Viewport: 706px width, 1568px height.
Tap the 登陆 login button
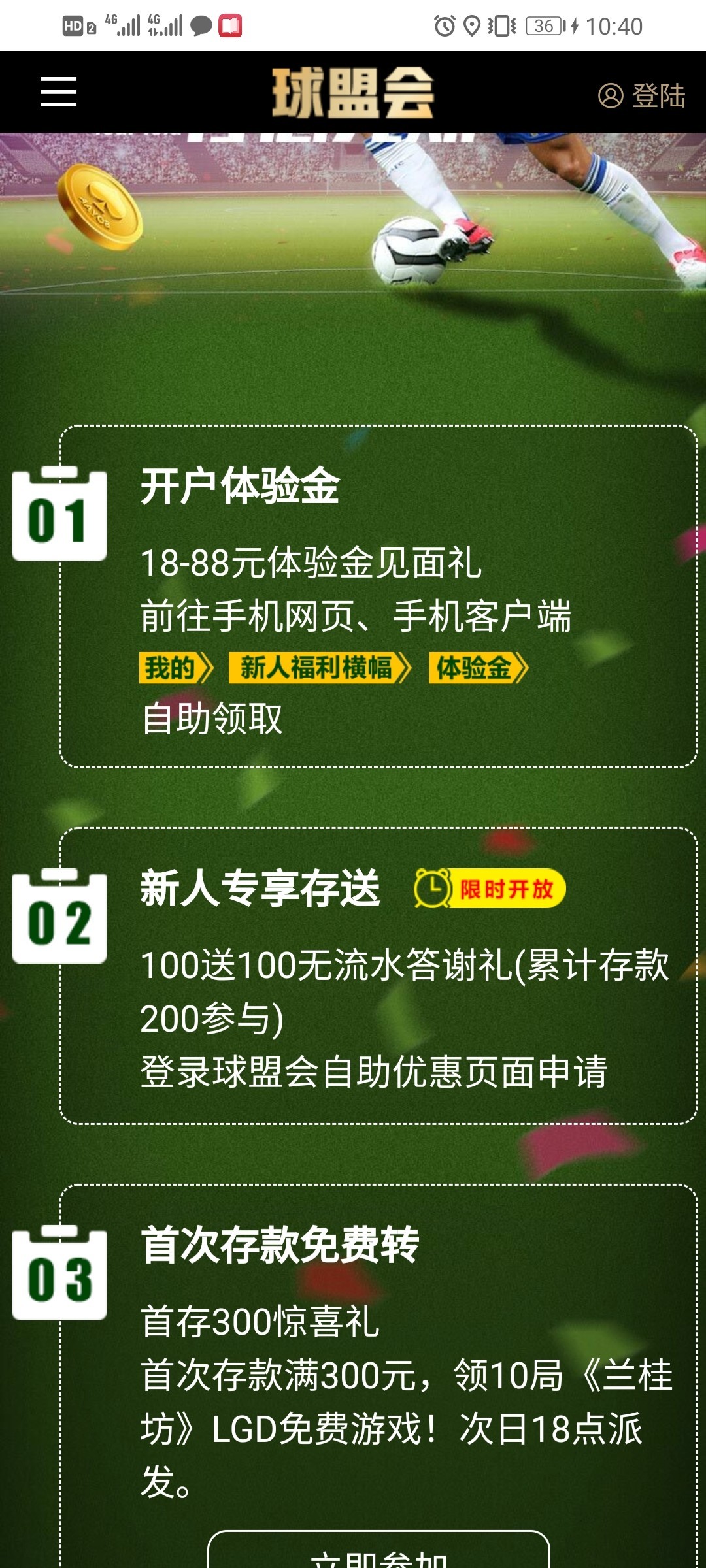click(x=642, y=95)
